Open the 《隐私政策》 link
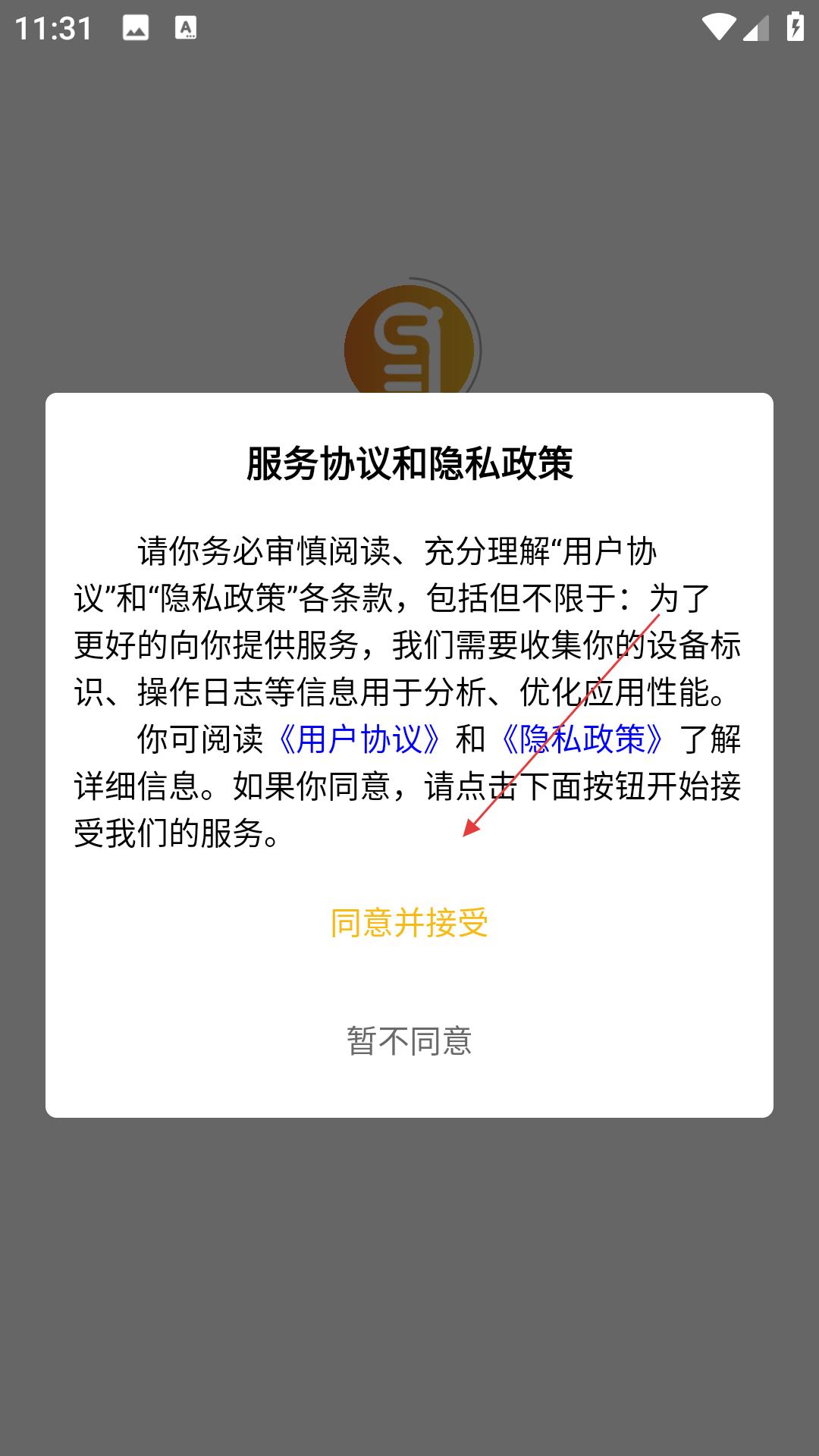Screen dimensions: 819x1456 point(582,739)
